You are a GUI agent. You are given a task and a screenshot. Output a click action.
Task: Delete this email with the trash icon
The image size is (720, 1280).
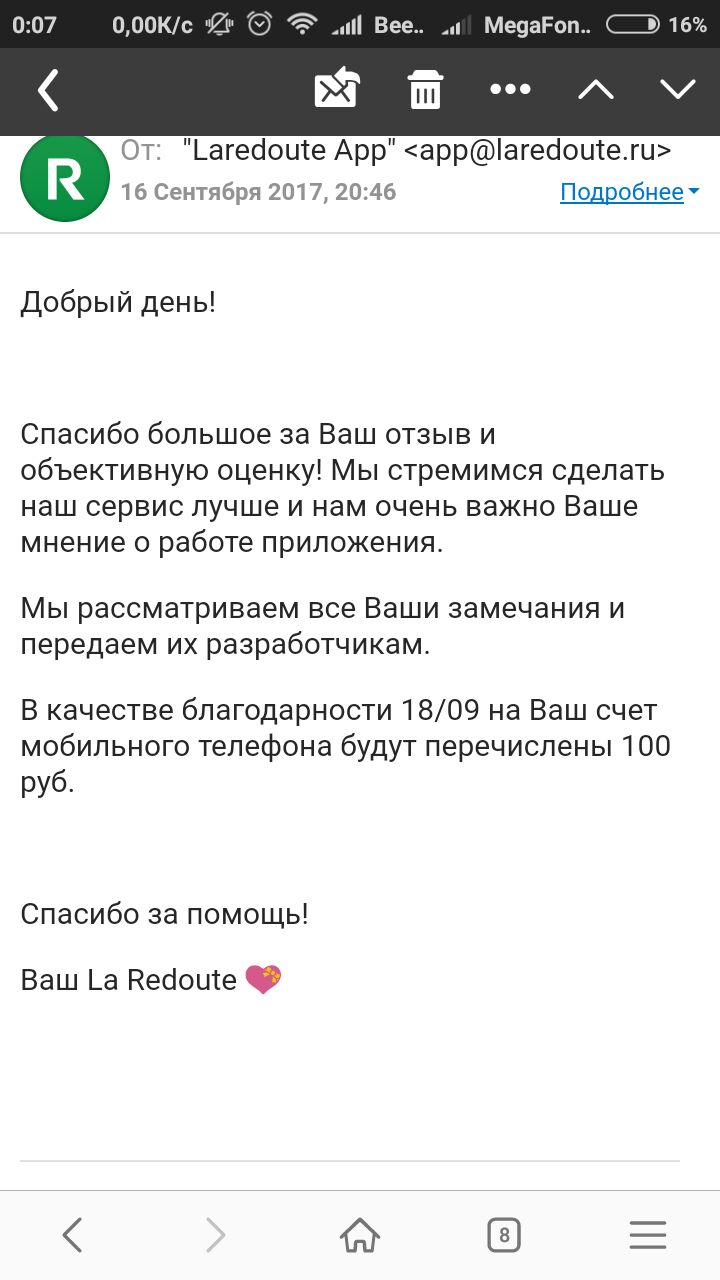pyautogui.click(x=425, y=90)
